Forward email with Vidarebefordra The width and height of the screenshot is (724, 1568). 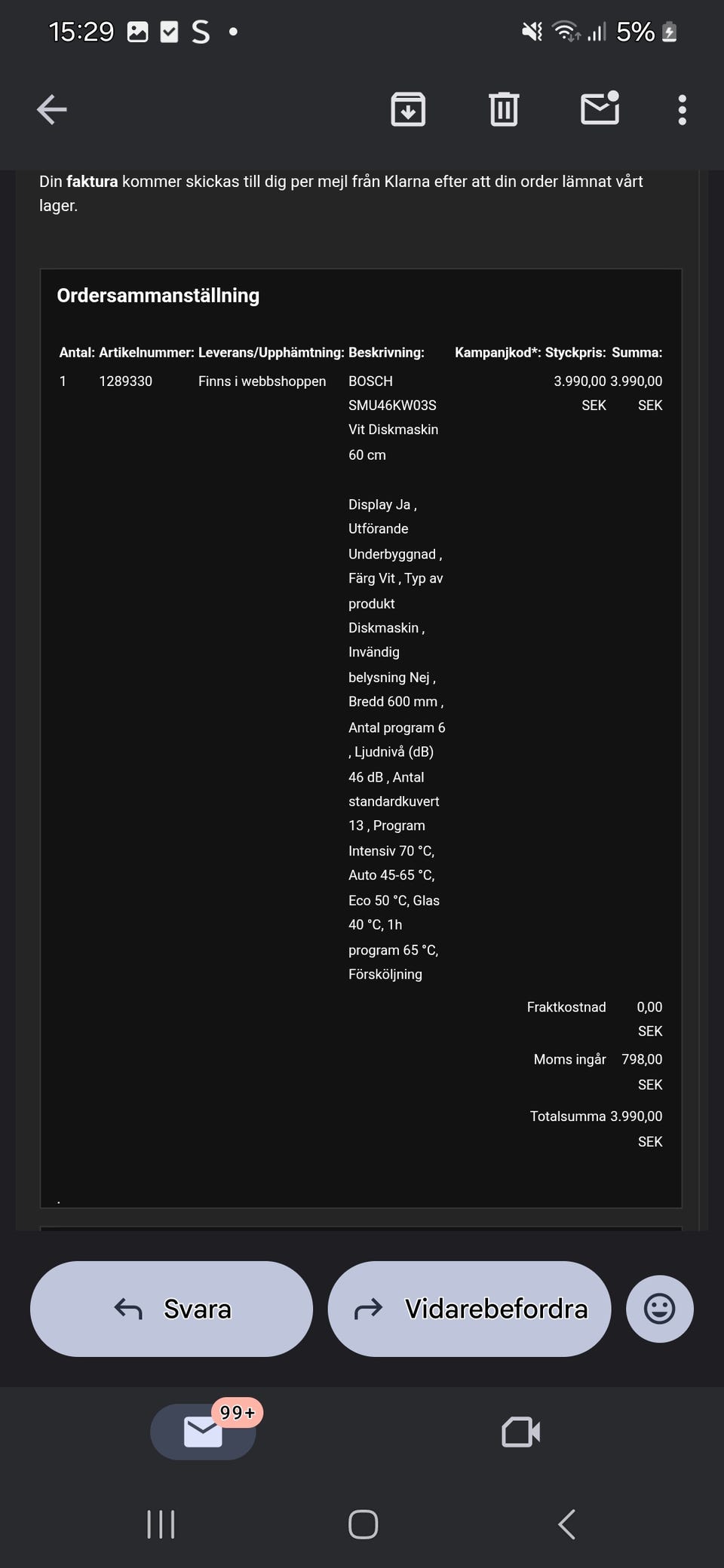coord(469,1309)
